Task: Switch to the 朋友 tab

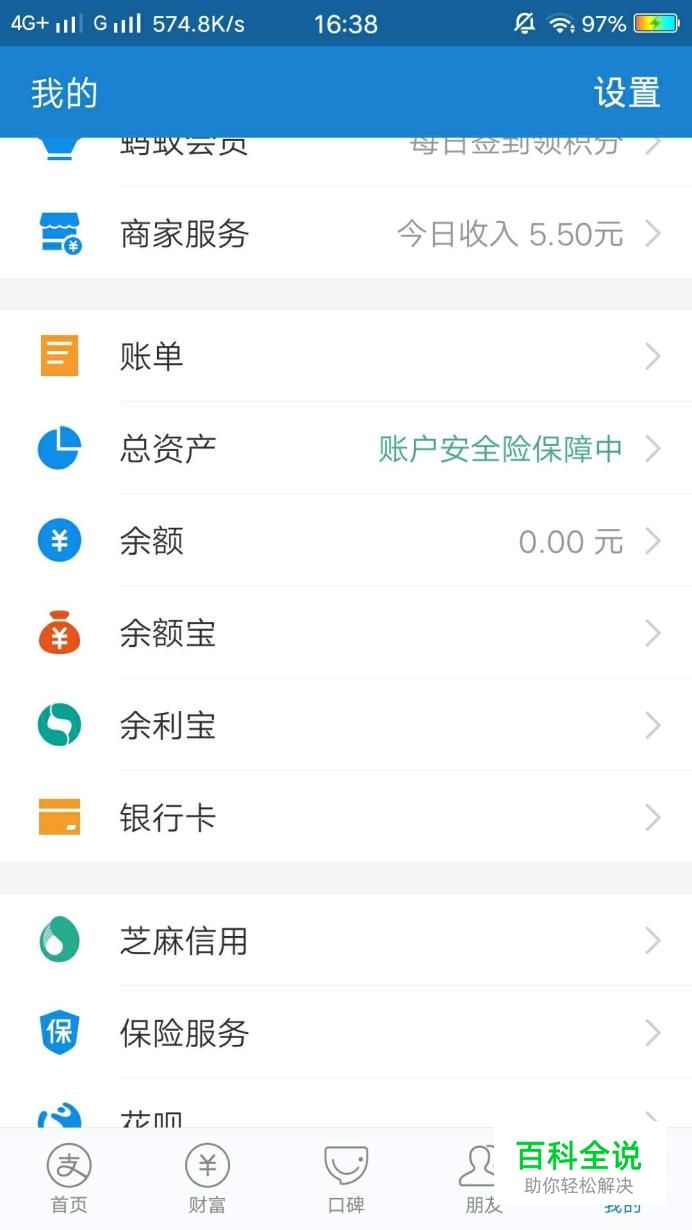Action: point(484,1180)
